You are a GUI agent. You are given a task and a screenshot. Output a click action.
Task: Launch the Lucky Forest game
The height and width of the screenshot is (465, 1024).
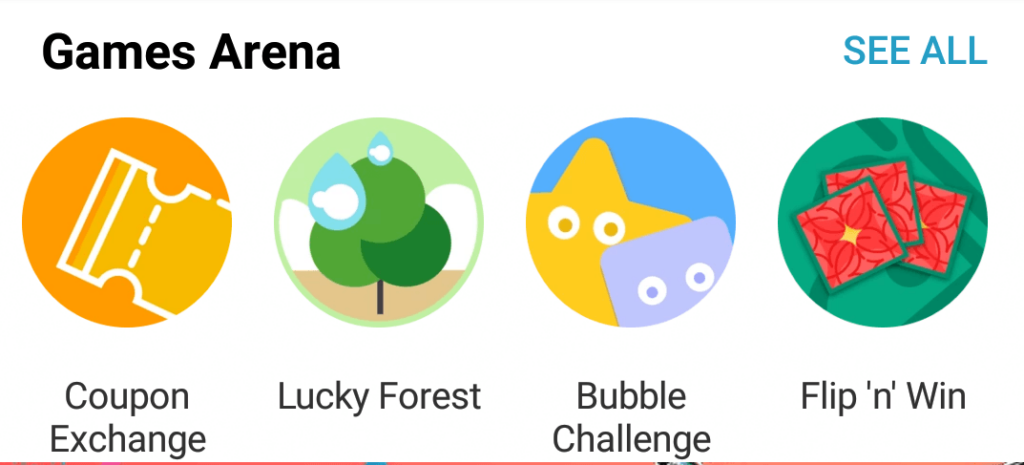379,222
